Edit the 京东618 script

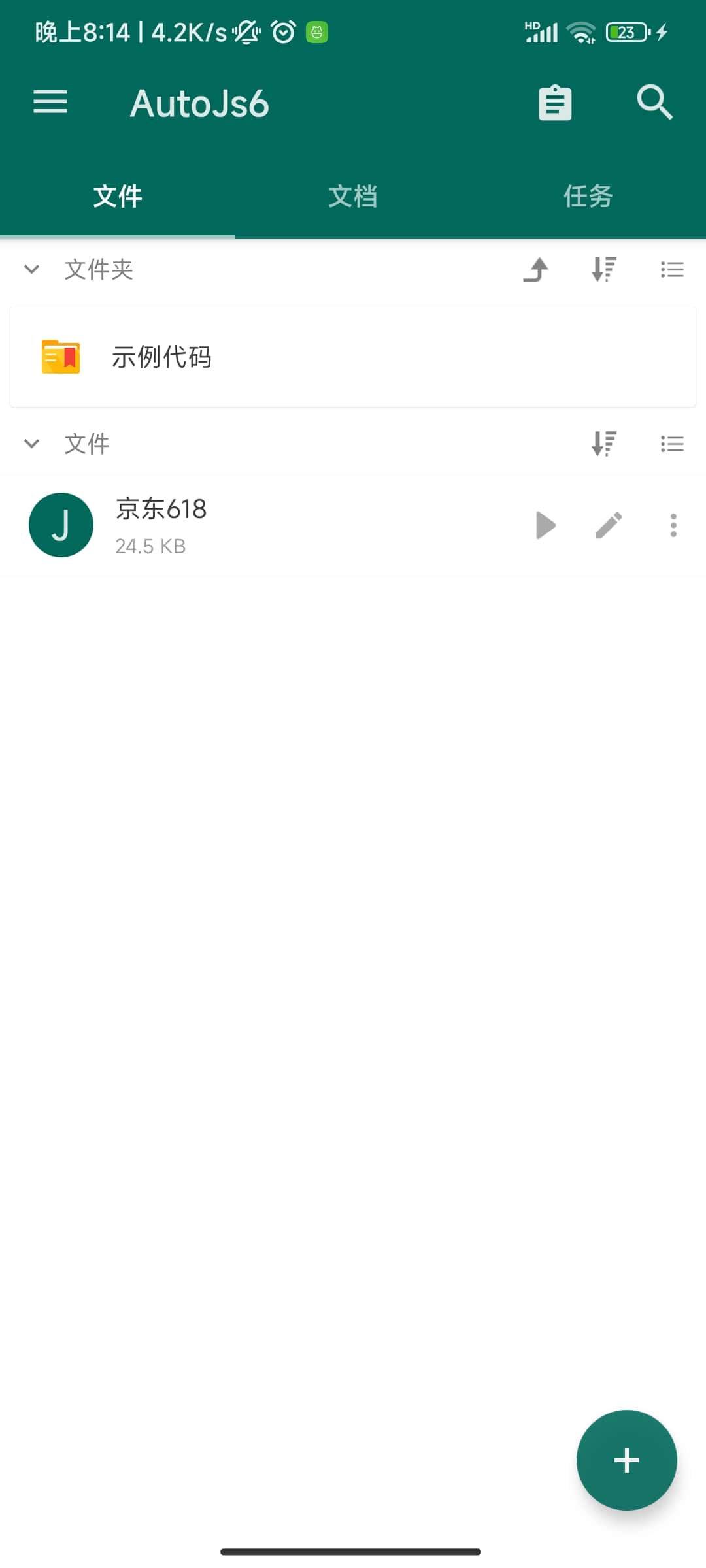click(x=609, y=525)
